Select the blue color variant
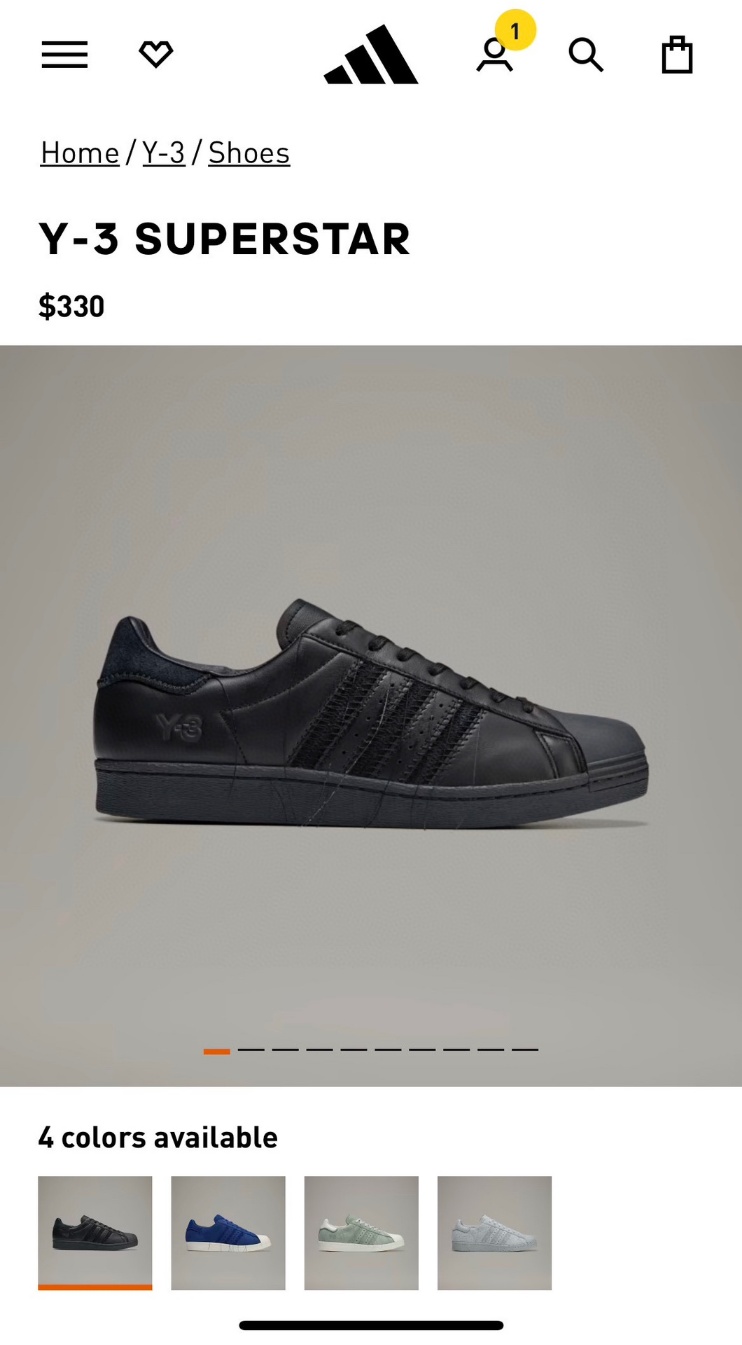 pyautogui.click(x=228, y=1232)
